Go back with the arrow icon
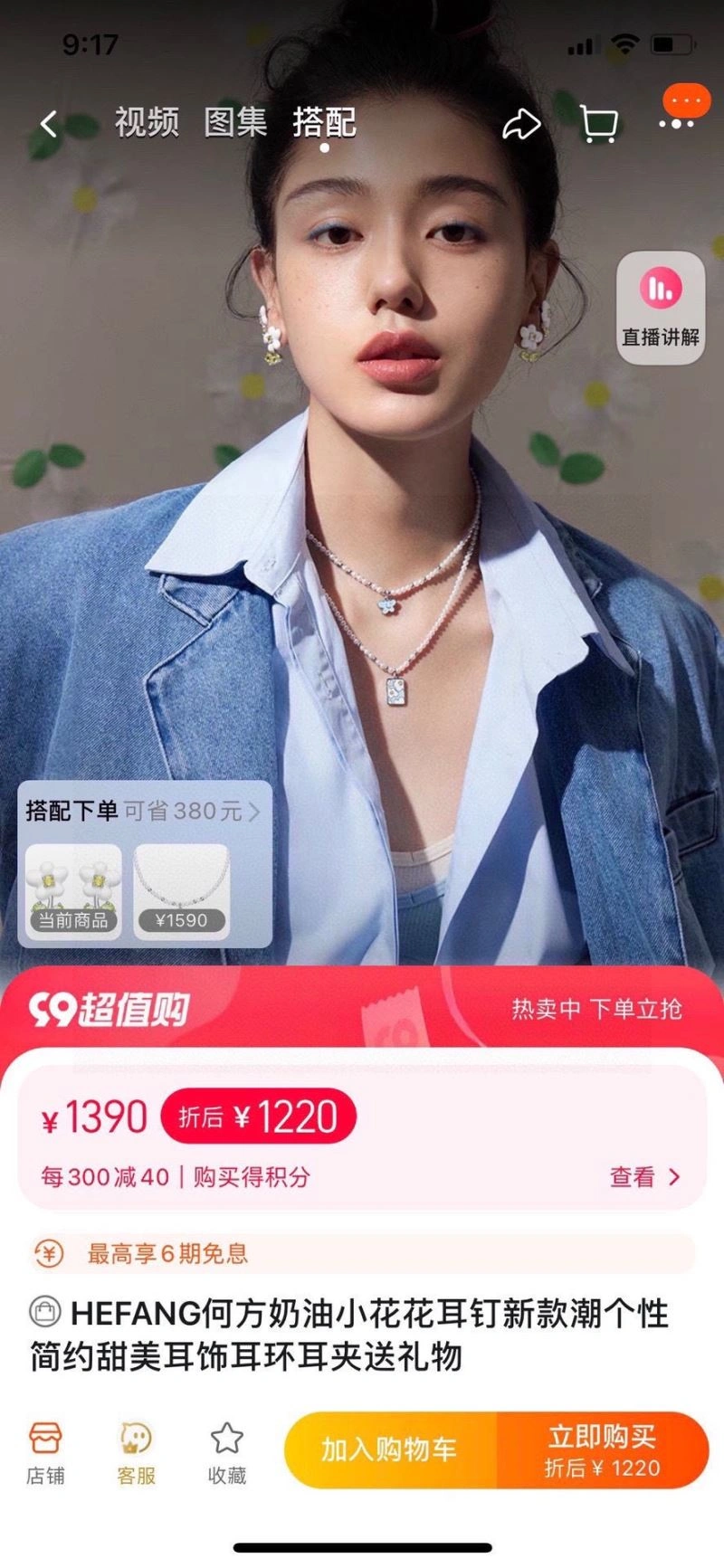The width and height of the screenshot is (724, 1568). 49,124
